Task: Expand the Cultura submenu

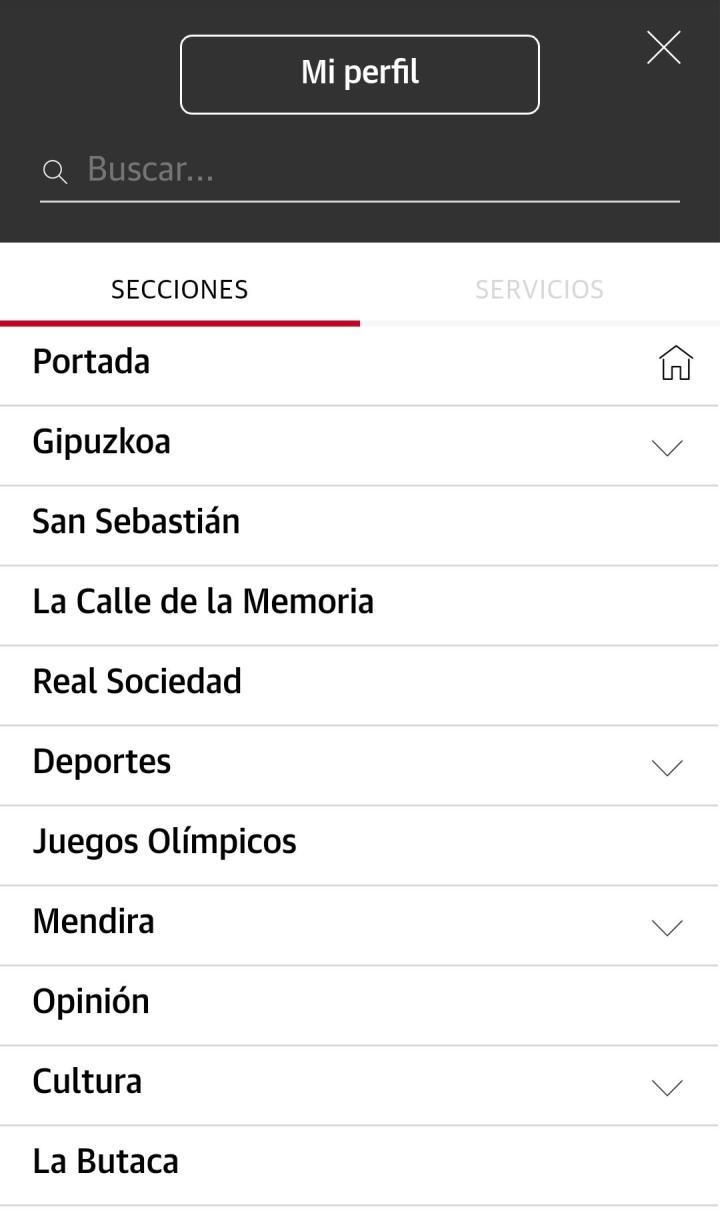Action: tap(666, 1087)
